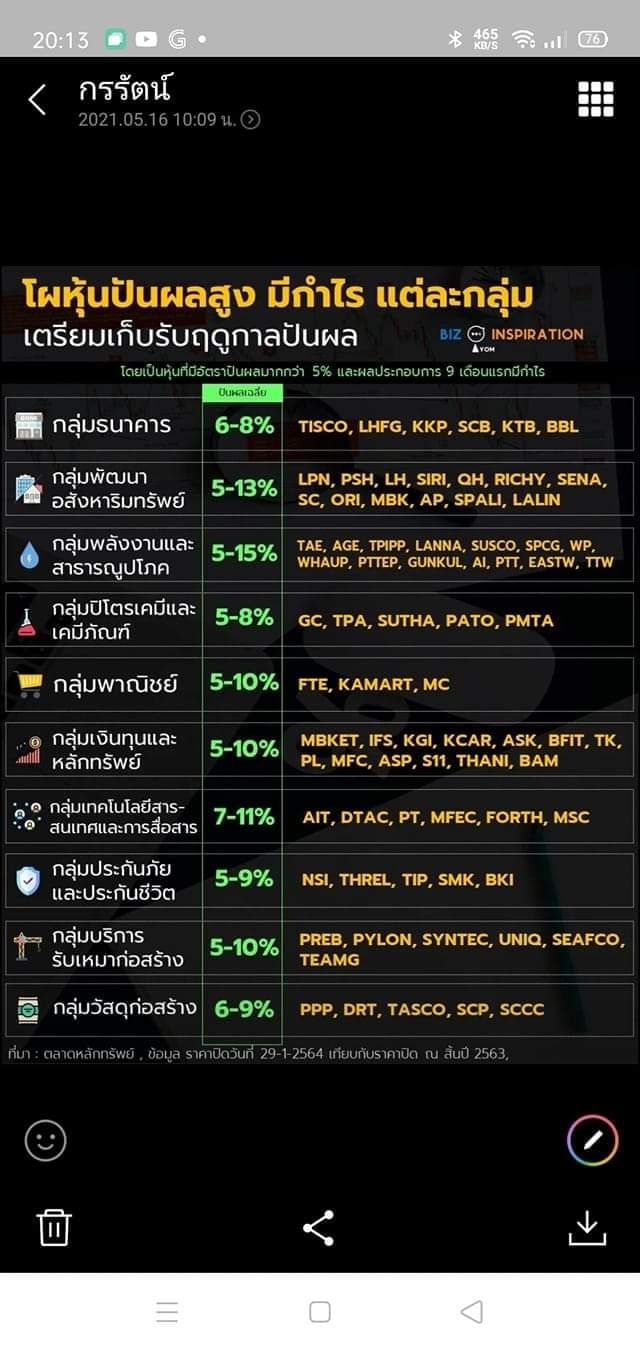Go to the system home screen

320,1312
